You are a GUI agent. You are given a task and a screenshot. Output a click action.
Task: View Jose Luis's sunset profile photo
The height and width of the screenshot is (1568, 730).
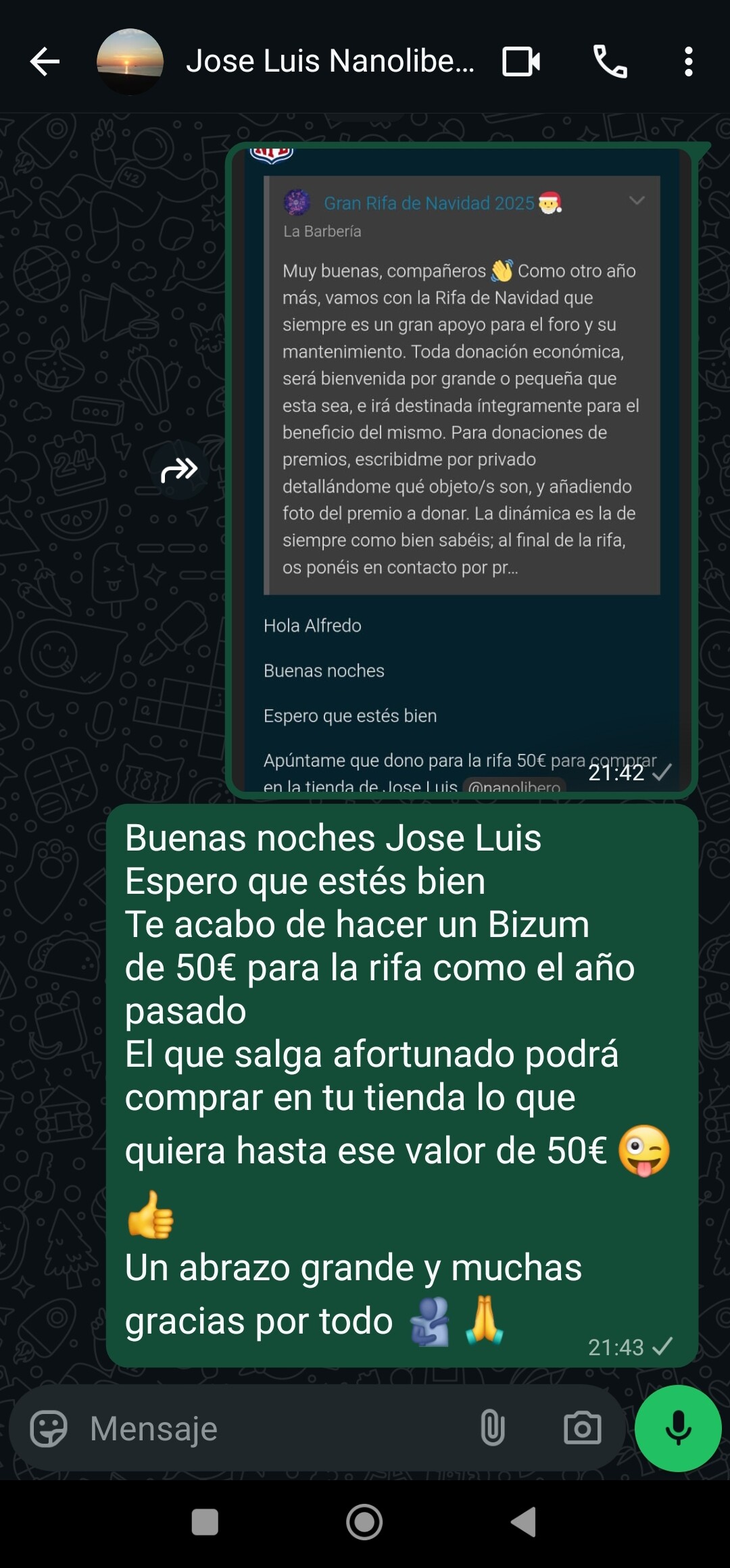pyautogui.click(x=130, y=62)
